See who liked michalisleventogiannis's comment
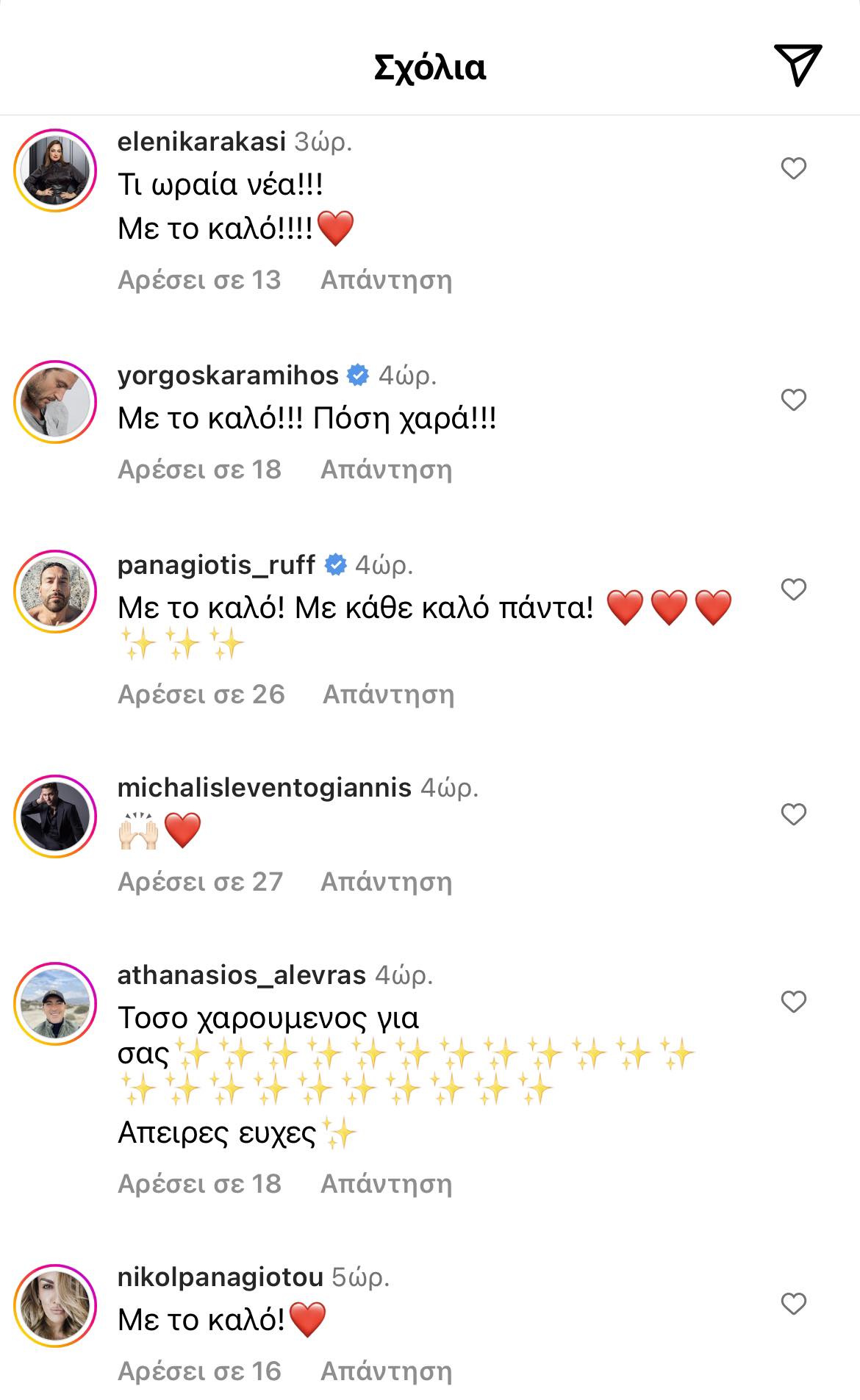Image resolution: width=860 pixels, height=1400 pixels. (200, 882)
